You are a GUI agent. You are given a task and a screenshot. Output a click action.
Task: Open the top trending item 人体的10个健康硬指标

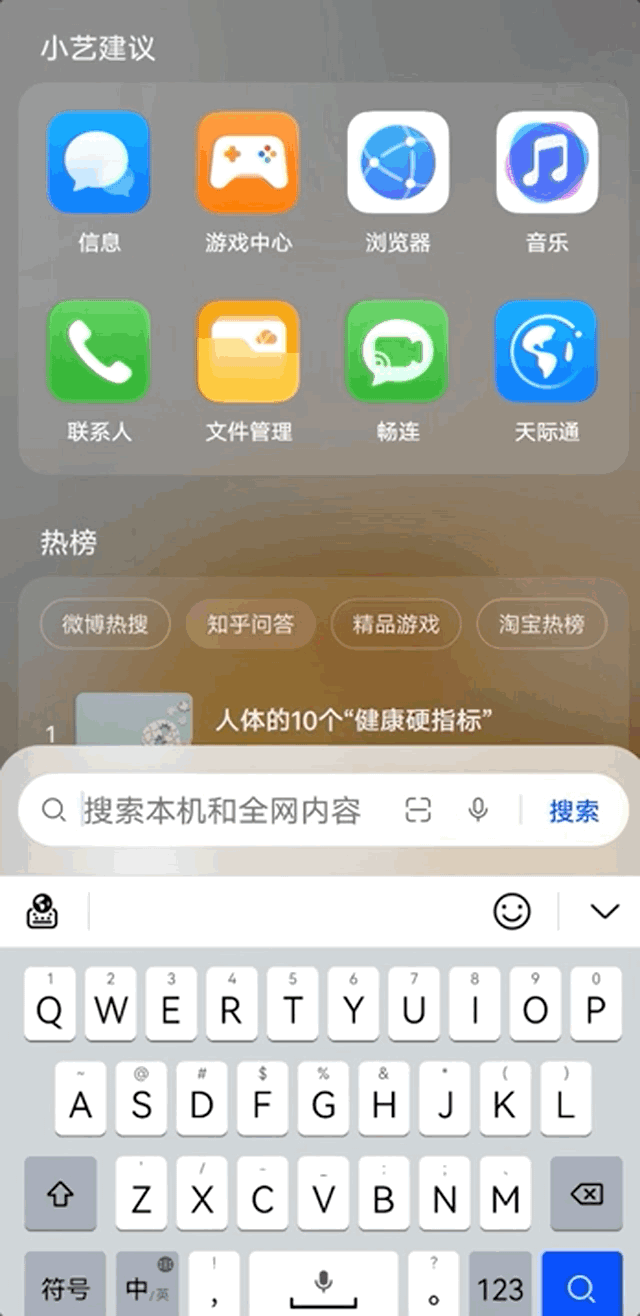click(355, 720)
